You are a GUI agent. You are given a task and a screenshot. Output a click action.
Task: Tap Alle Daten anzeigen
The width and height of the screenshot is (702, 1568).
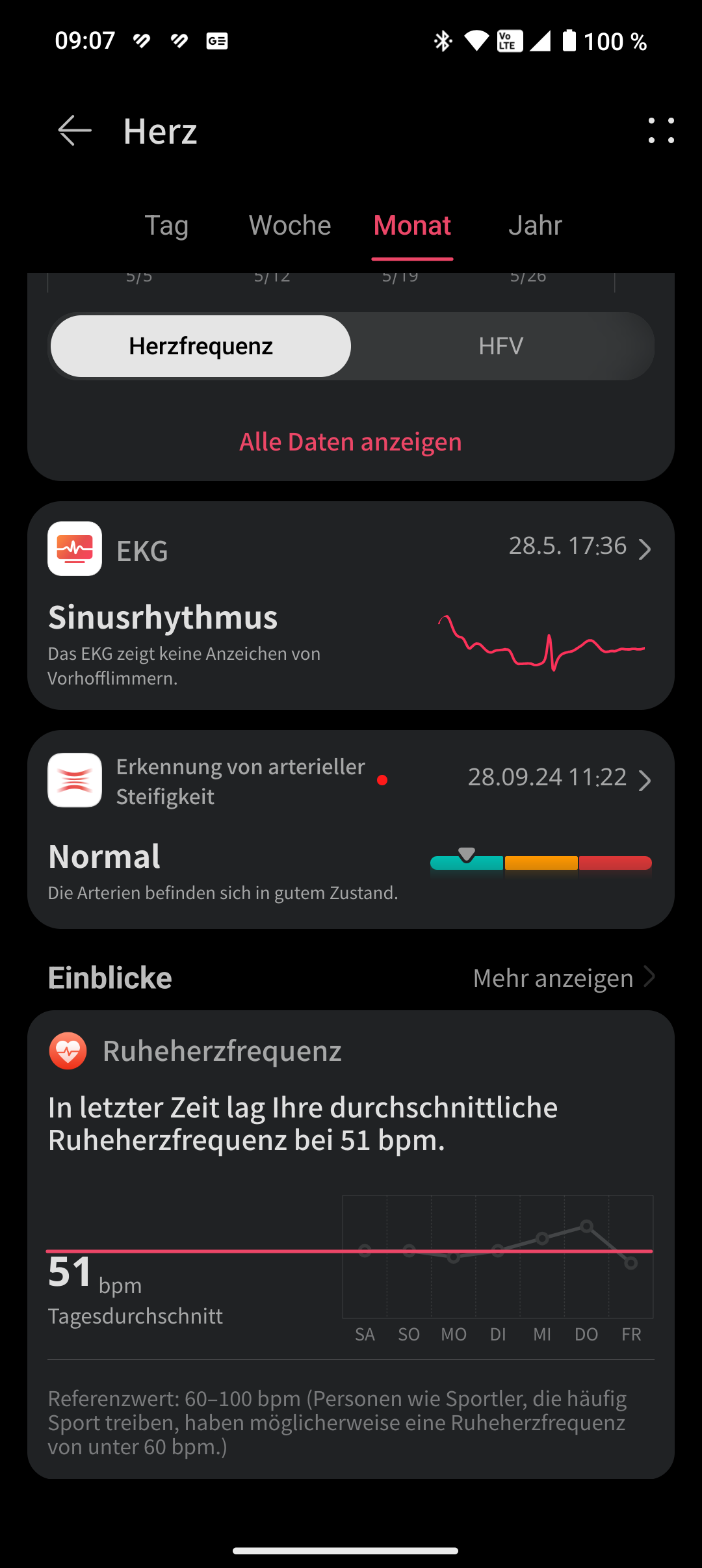(x=351, y=442)
